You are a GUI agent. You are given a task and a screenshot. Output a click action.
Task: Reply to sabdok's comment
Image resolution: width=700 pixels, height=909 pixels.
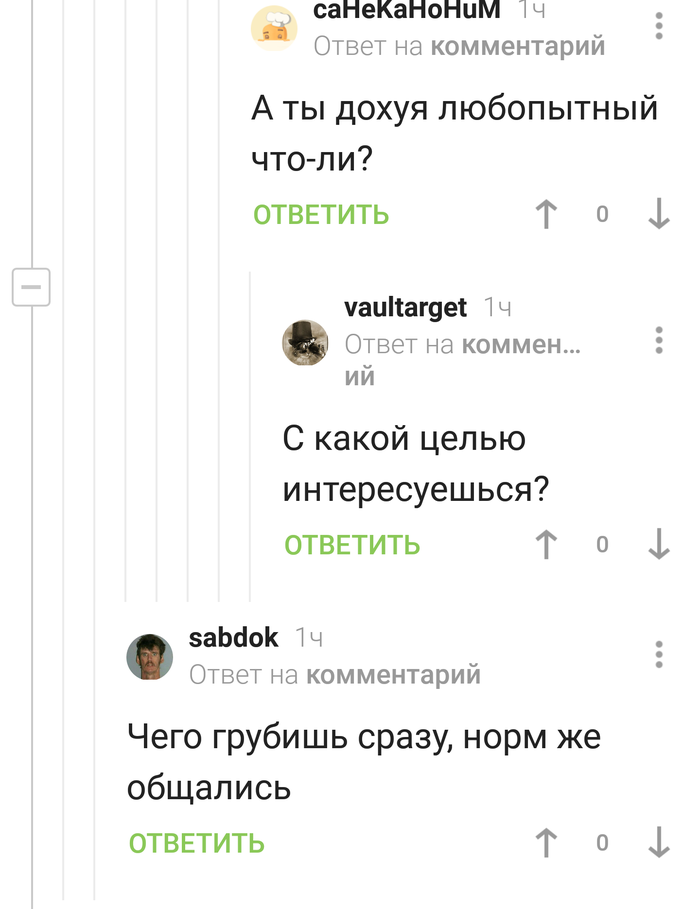tap(197, 843)
